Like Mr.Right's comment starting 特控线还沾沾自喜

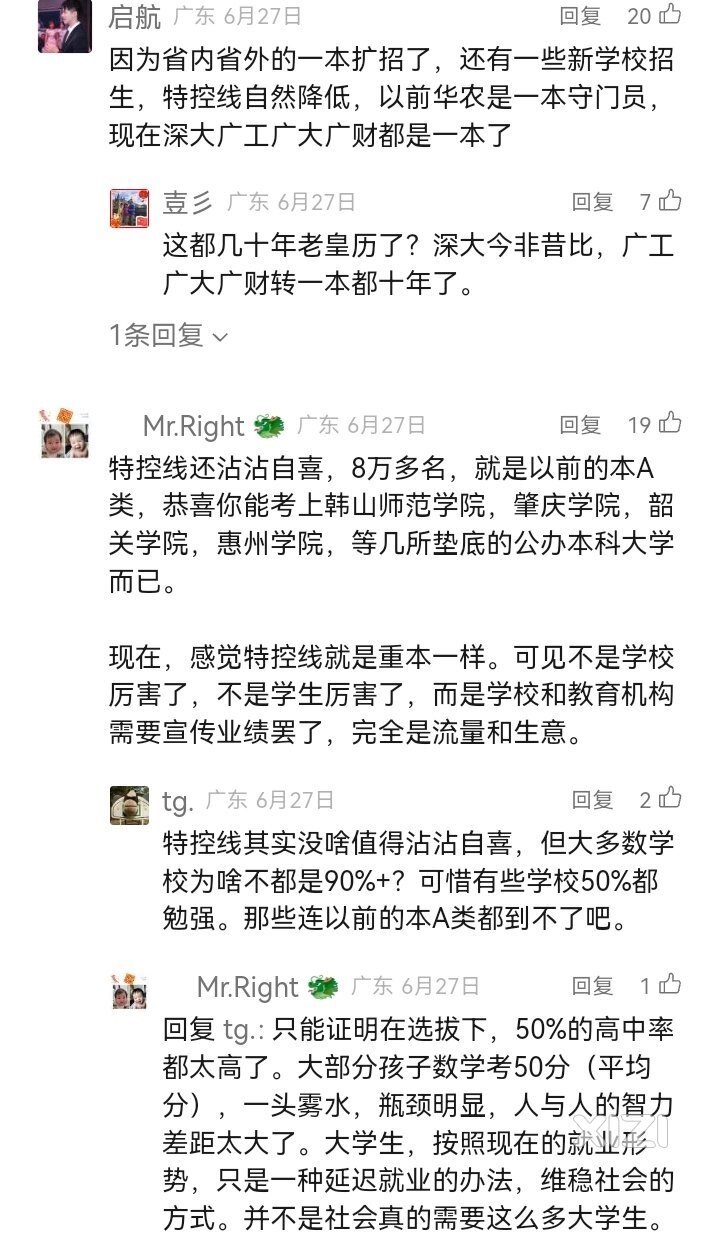click(x=670, y=424)
